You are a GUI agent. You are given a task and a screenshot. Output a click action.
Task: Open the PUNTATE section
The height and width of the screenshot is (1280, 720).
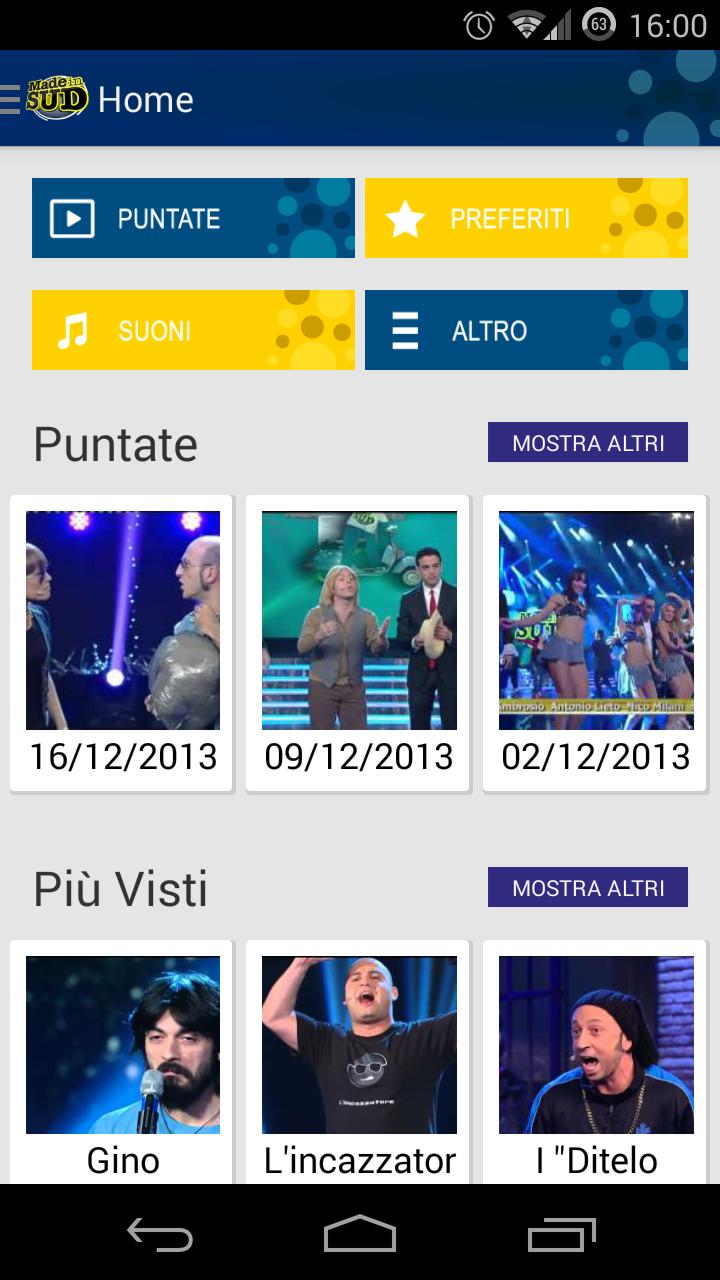193,217
